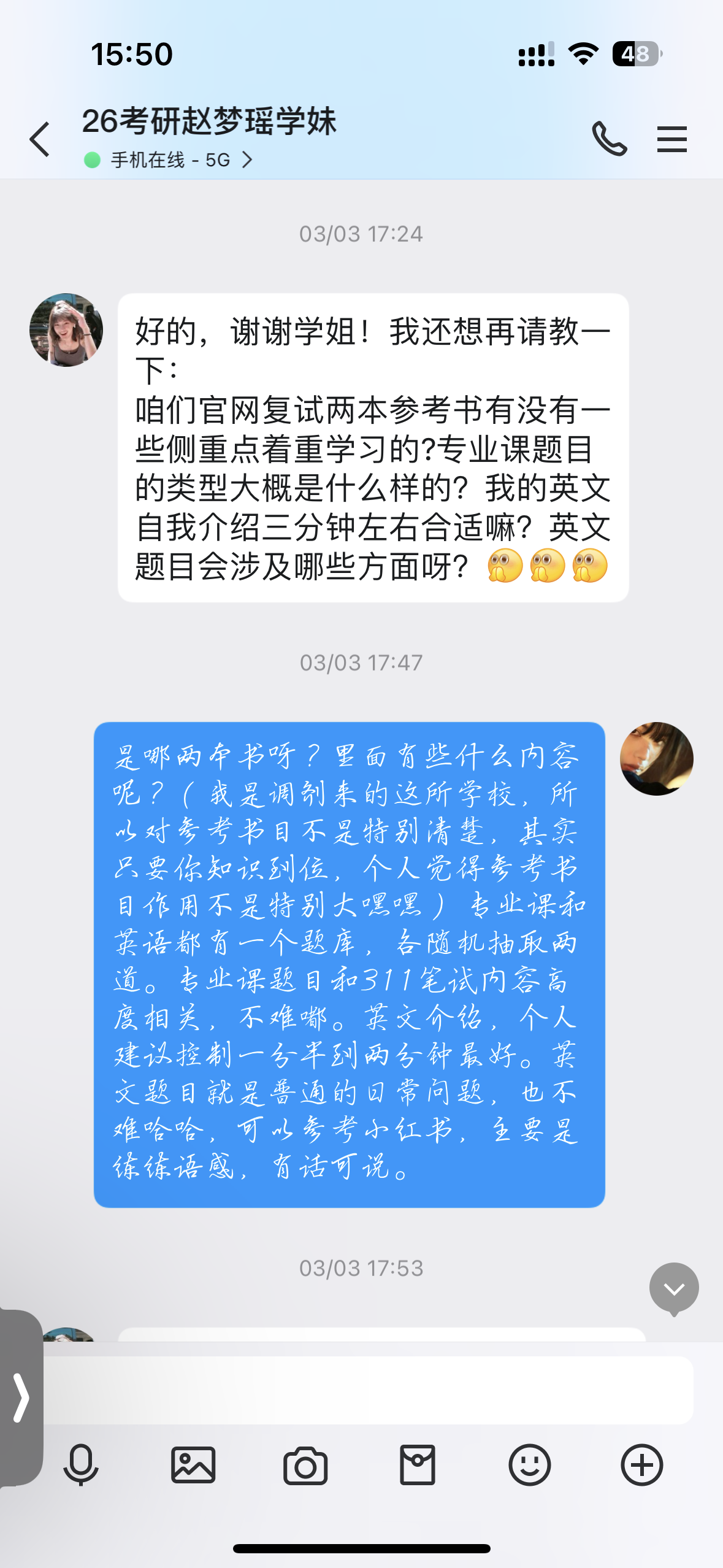Viewport: 723px width, 1568px height.
Task: Go back to the chat list
Action: 40,139
